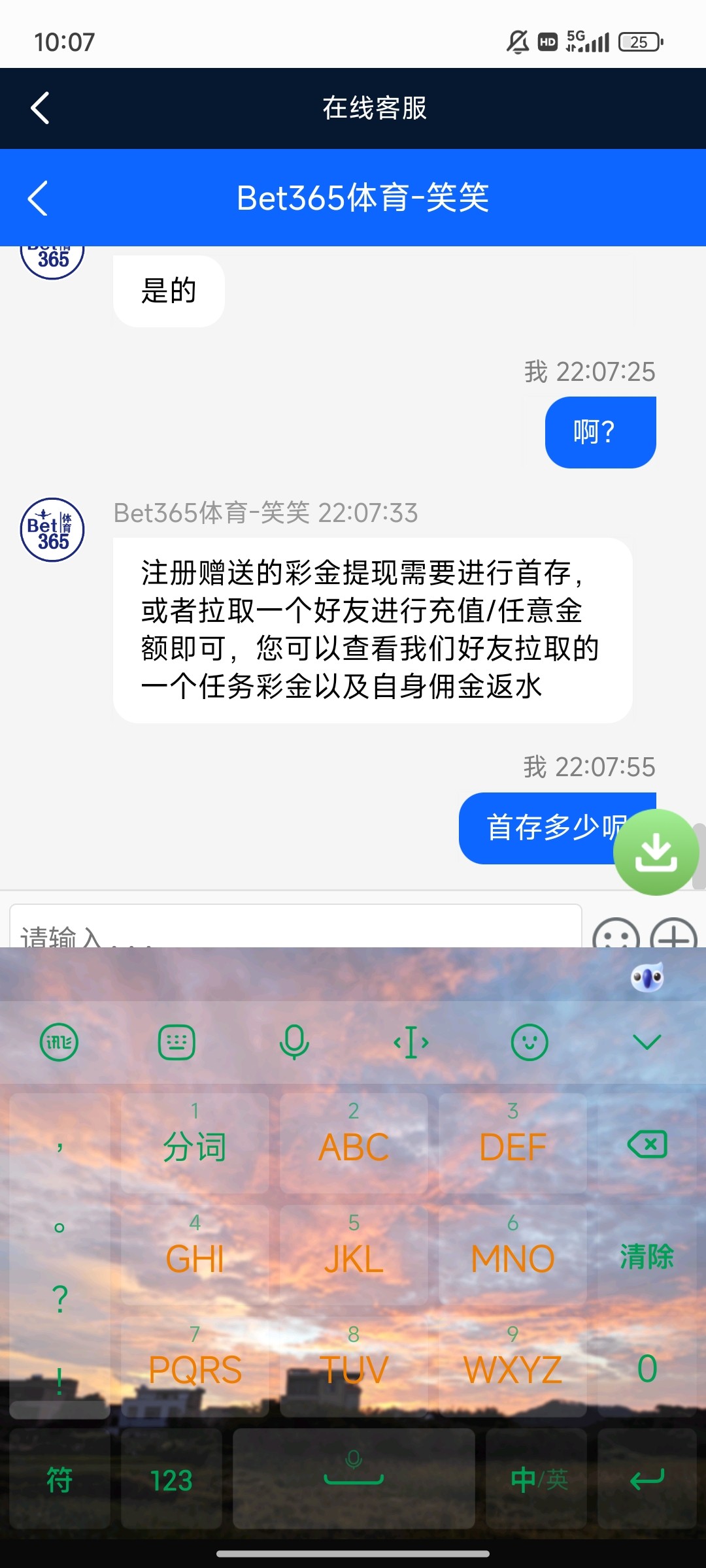
Task: Go back from the 在线客服 page
Action: click(x=41, y=108)
